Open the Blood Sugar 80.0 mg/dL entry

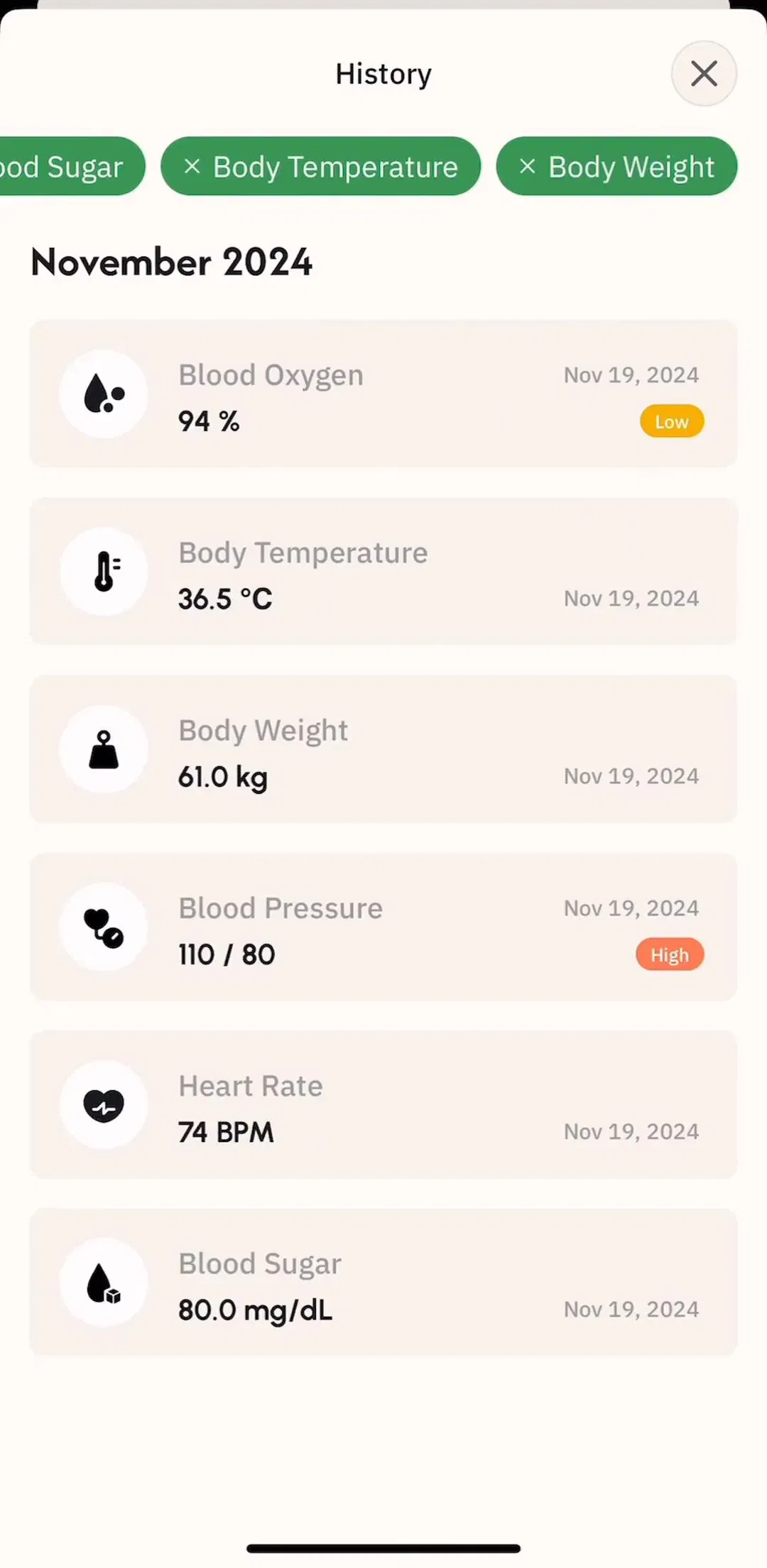[383, 1283]
